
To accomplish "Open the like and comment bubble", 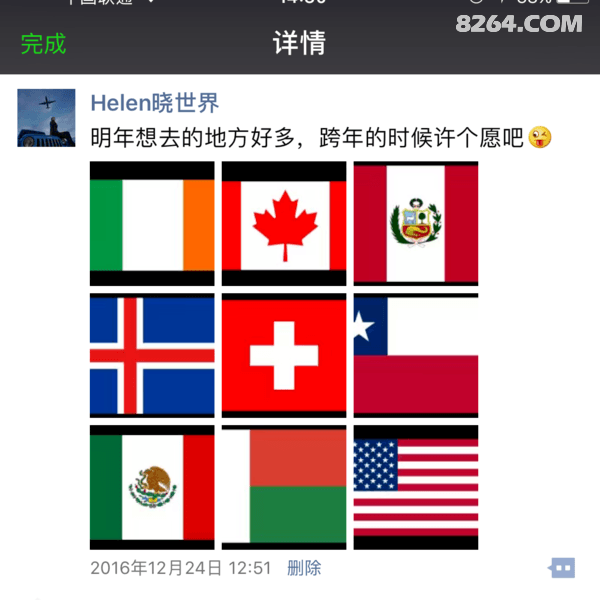I will point(562,568).
